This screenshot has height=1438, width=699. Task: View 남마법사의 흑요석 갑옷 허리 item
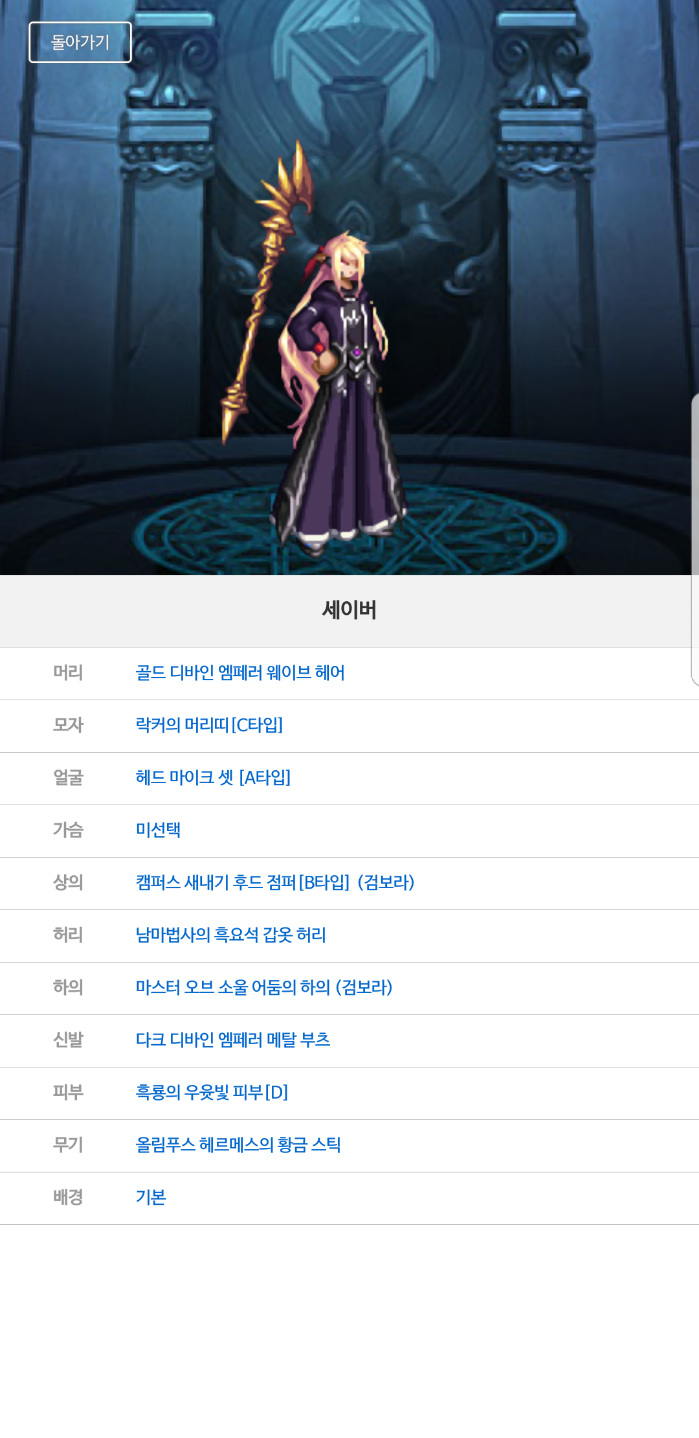(x=231, y=935)
